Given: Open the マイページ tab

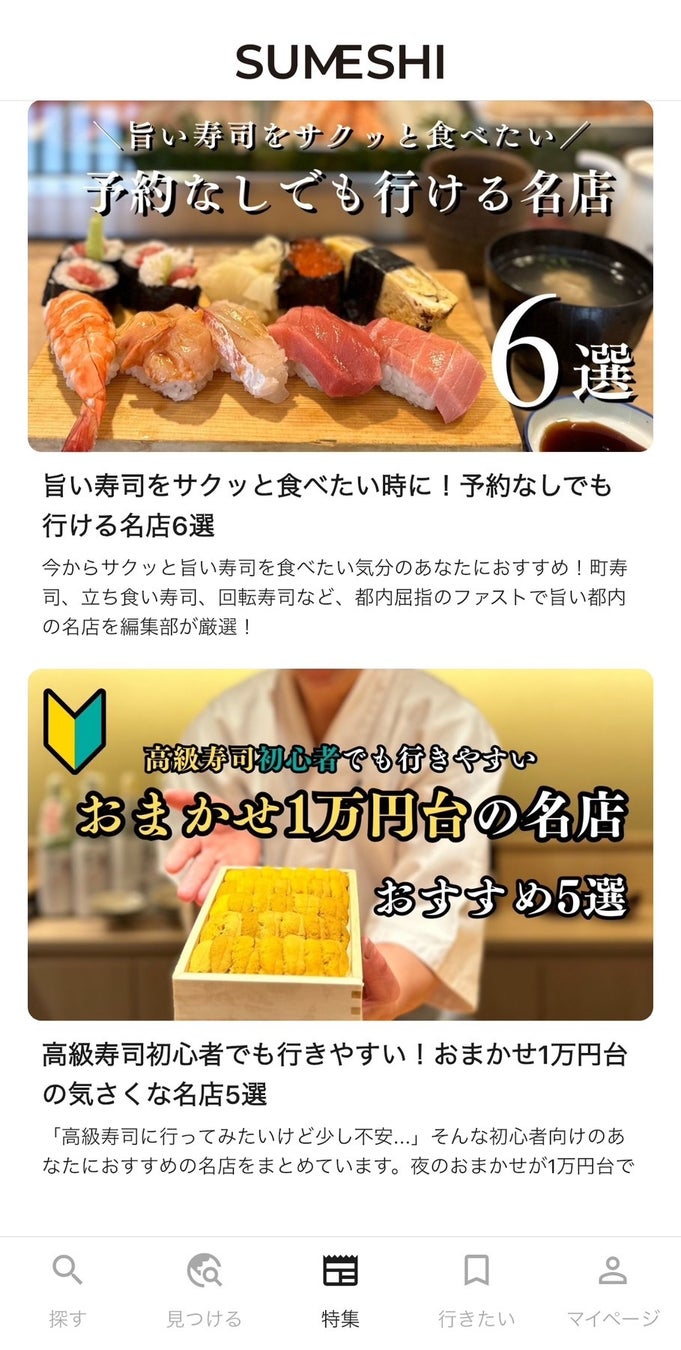Looking at the screenshot, I should pos(612,1290).
